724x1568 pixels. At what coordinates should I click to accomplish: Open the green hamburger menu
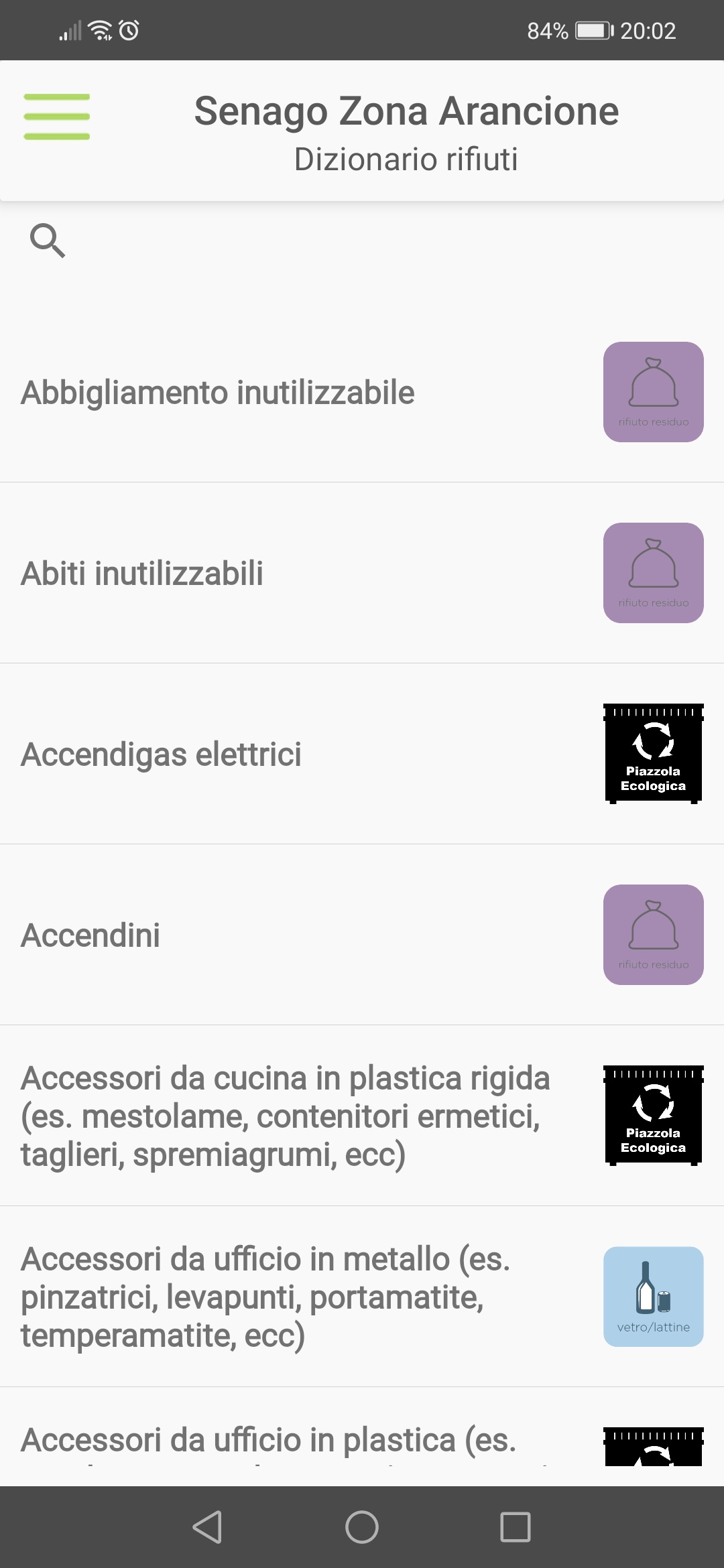[x=56, y=117]
